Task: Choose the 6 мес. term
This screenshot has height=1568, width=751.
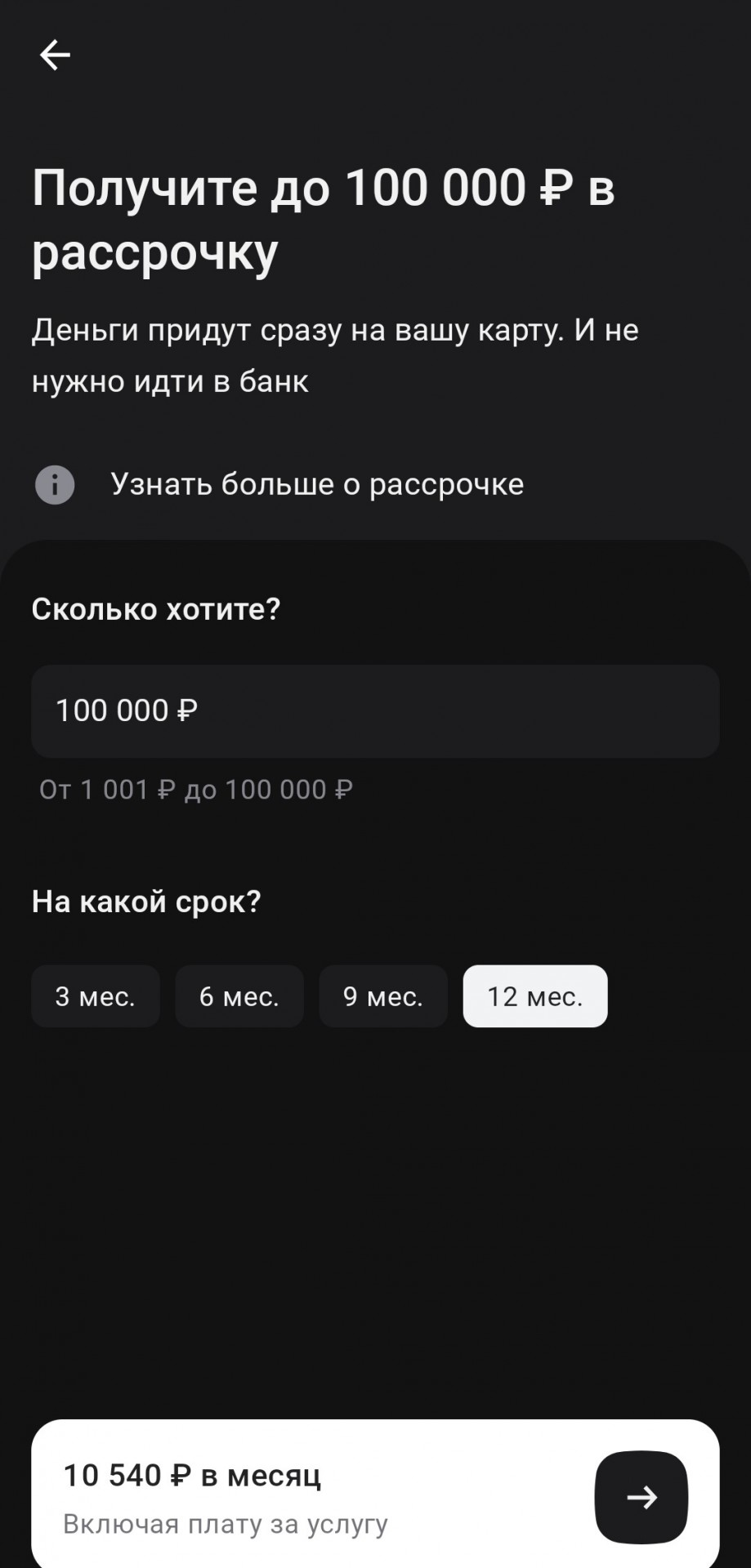Action: pyautogui.click(x=239, y=996)
